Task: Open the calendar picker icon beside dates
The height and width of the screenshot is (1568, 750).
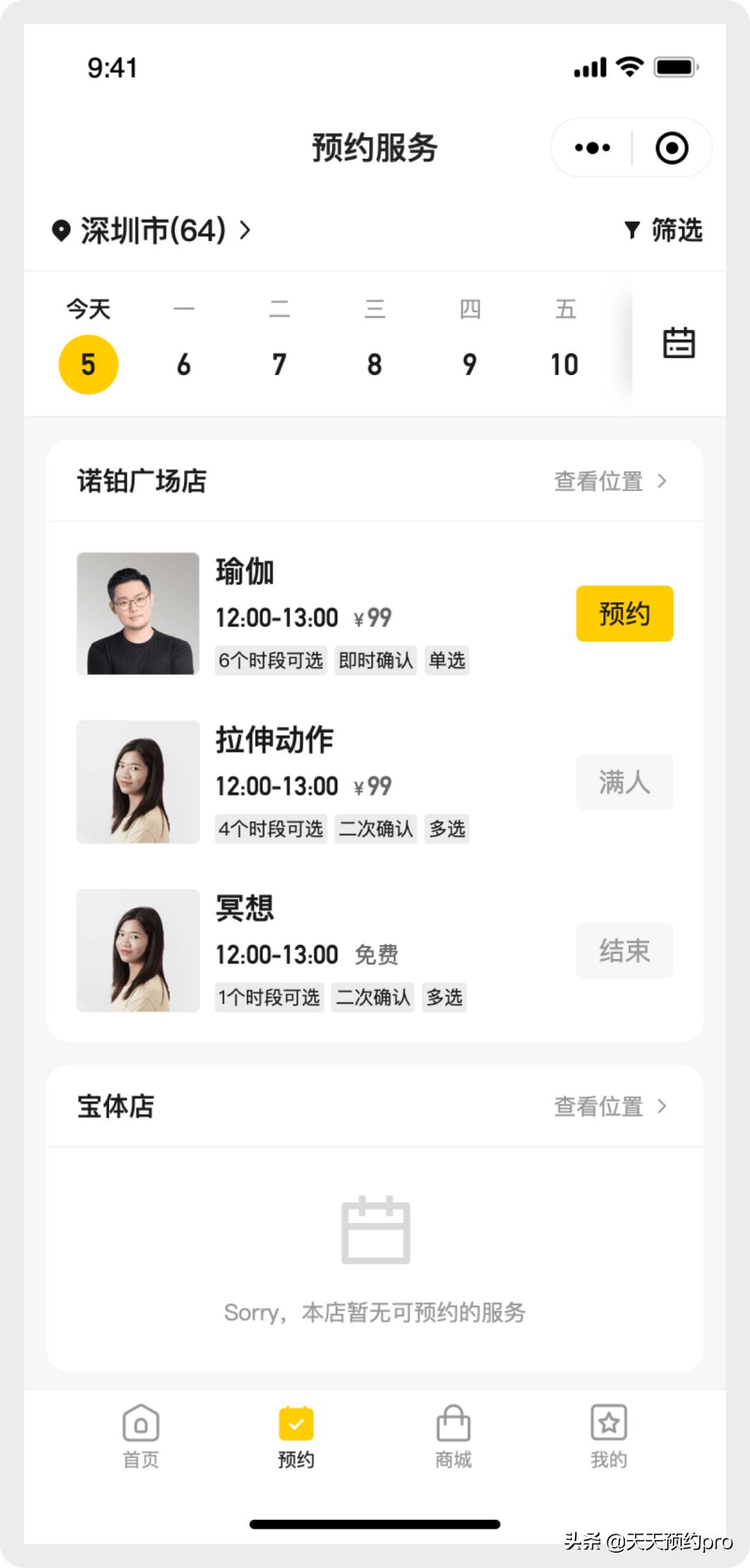Action: [677, 342]
